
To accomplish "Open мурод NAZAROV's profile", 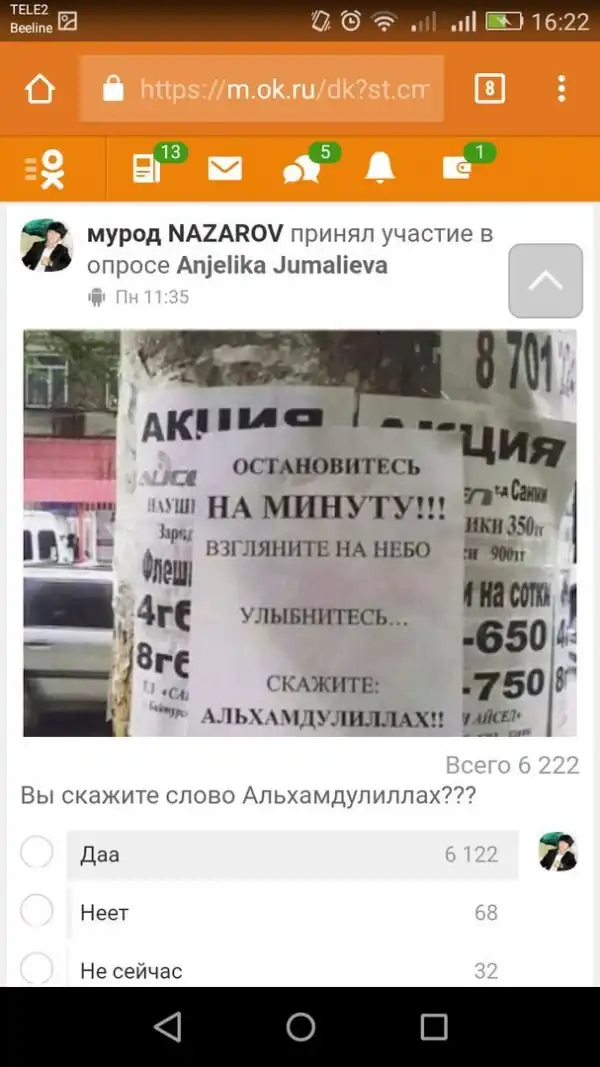I will (x=187, y=234).
